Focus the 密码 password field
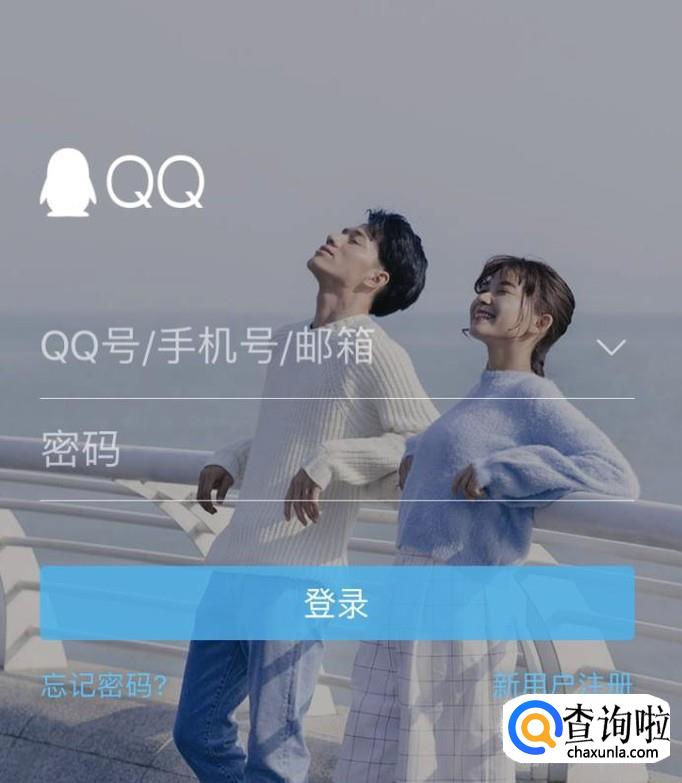 tap(300, 451)
